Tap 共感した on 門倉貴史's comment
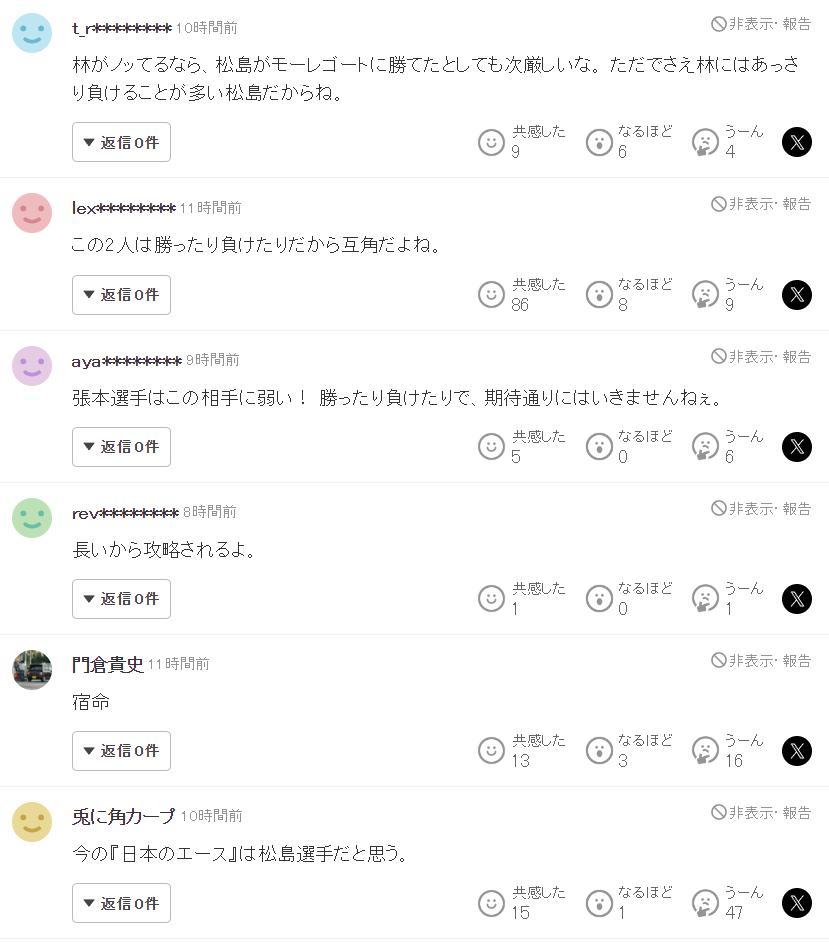 click(491, 751)
